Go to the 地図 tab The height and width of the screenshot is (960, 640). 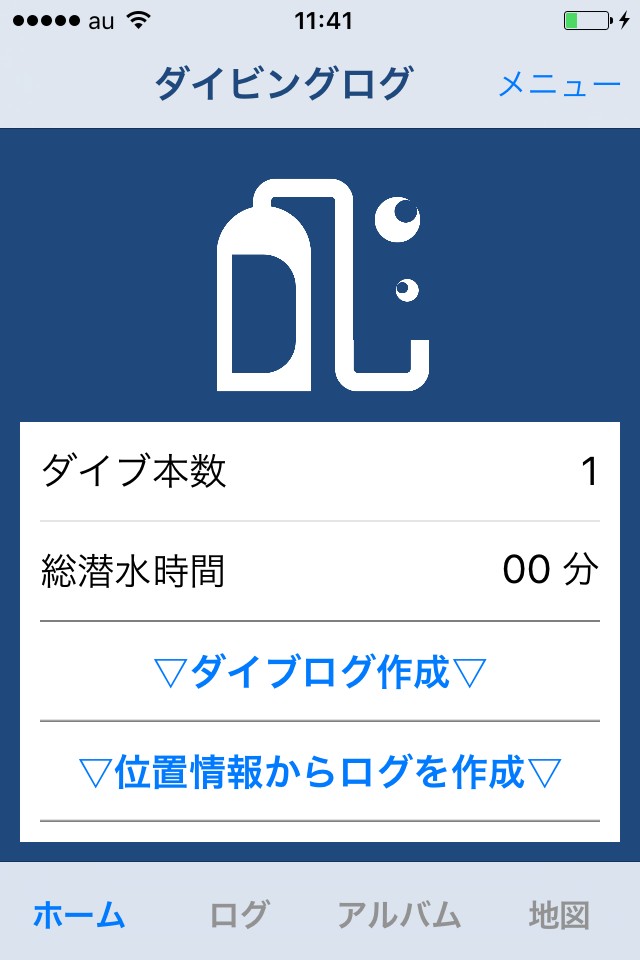[x=558, y=914]
